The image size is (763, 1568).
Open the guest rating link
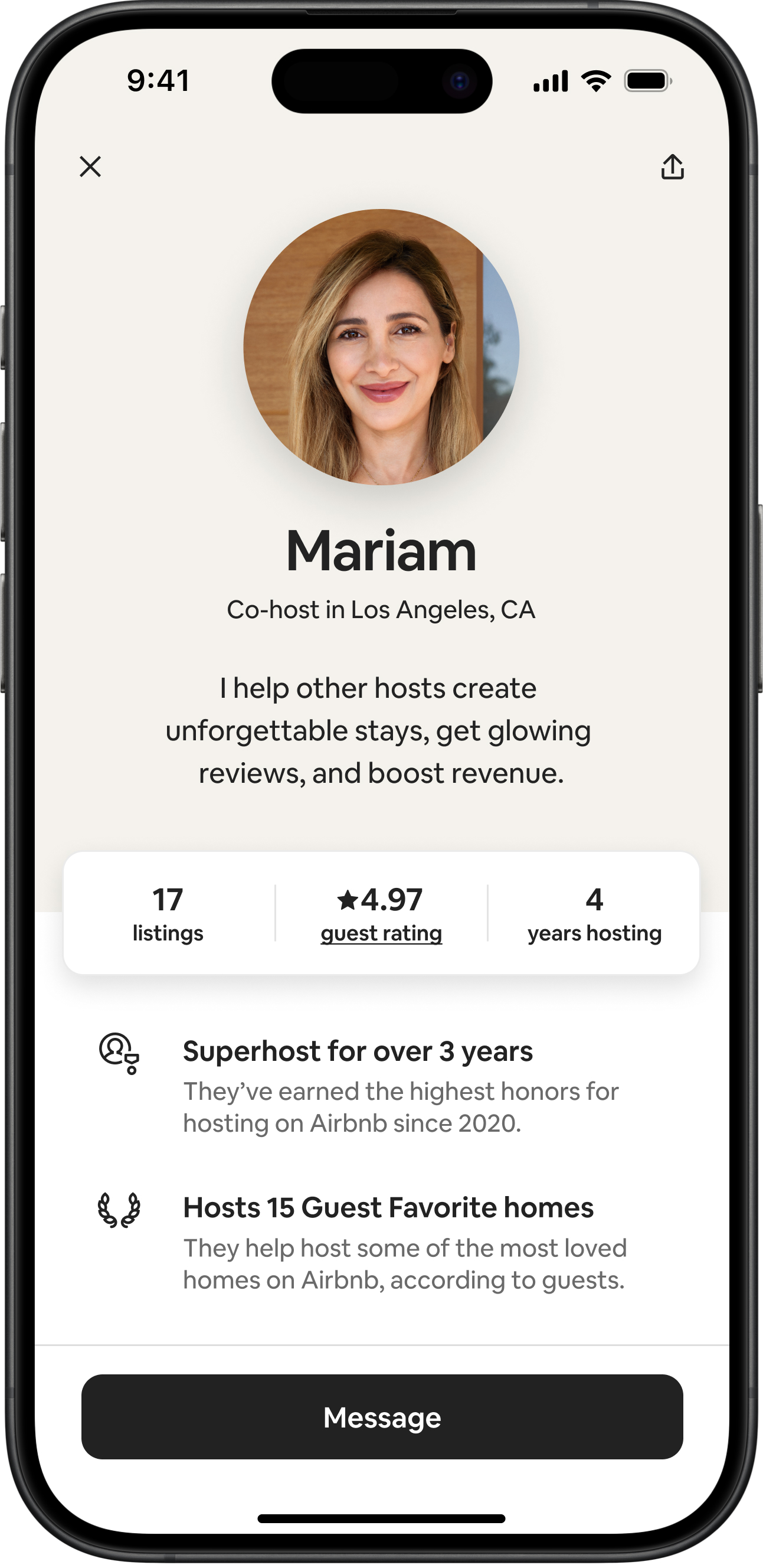(x=381, y=933)
